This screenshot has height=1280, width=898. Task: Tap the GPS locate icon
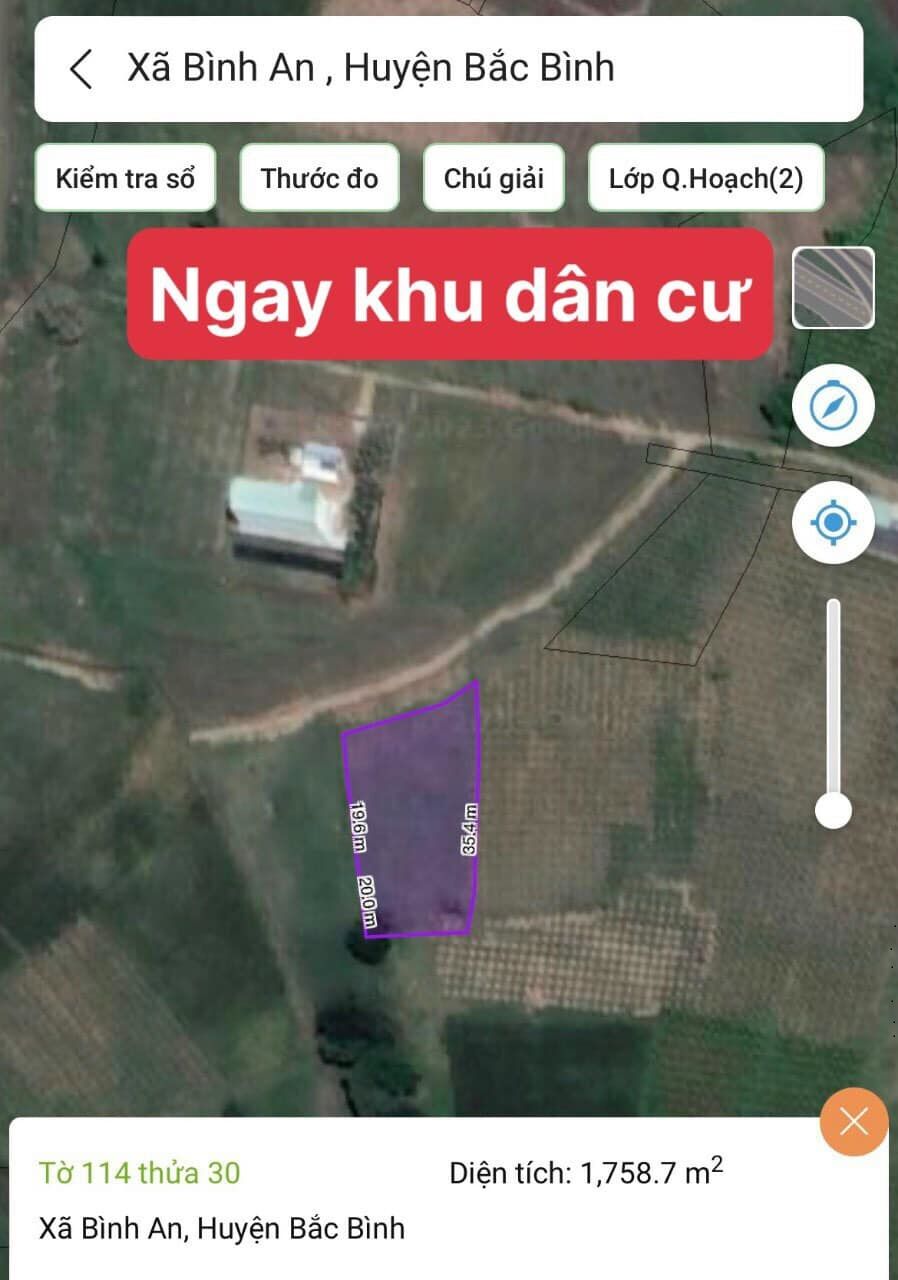(833, 521)
